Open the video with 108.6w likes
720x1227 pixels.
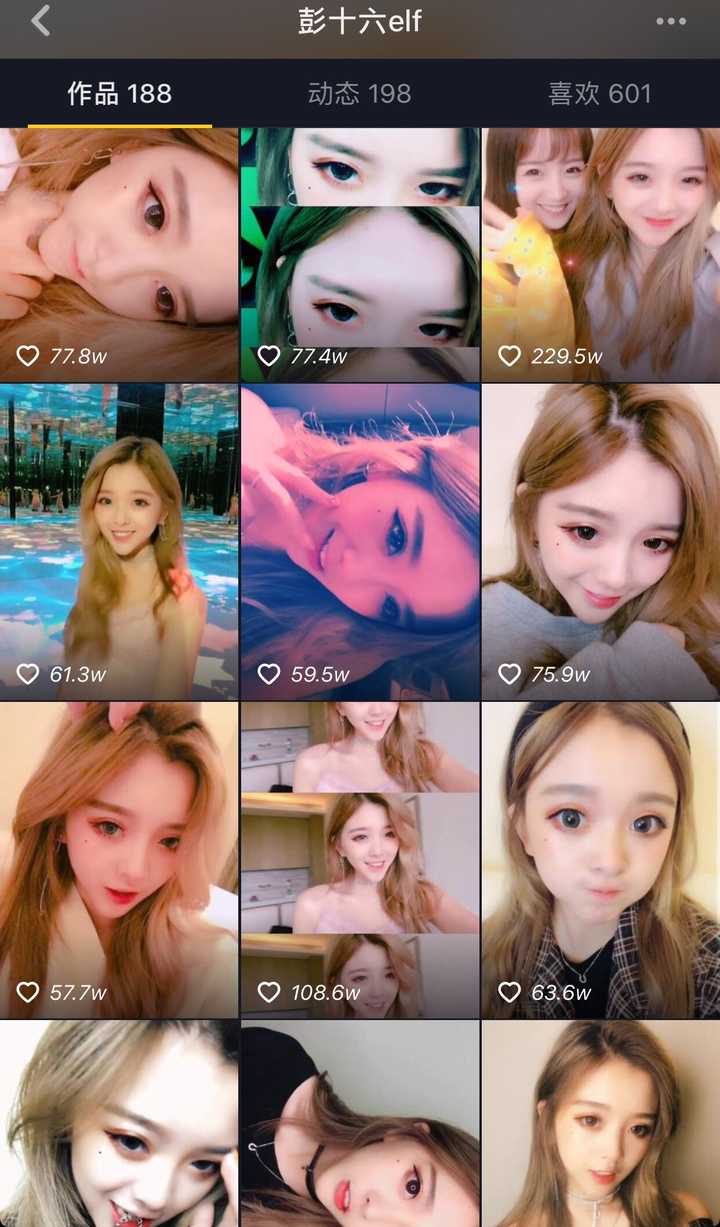pos(360,860)
